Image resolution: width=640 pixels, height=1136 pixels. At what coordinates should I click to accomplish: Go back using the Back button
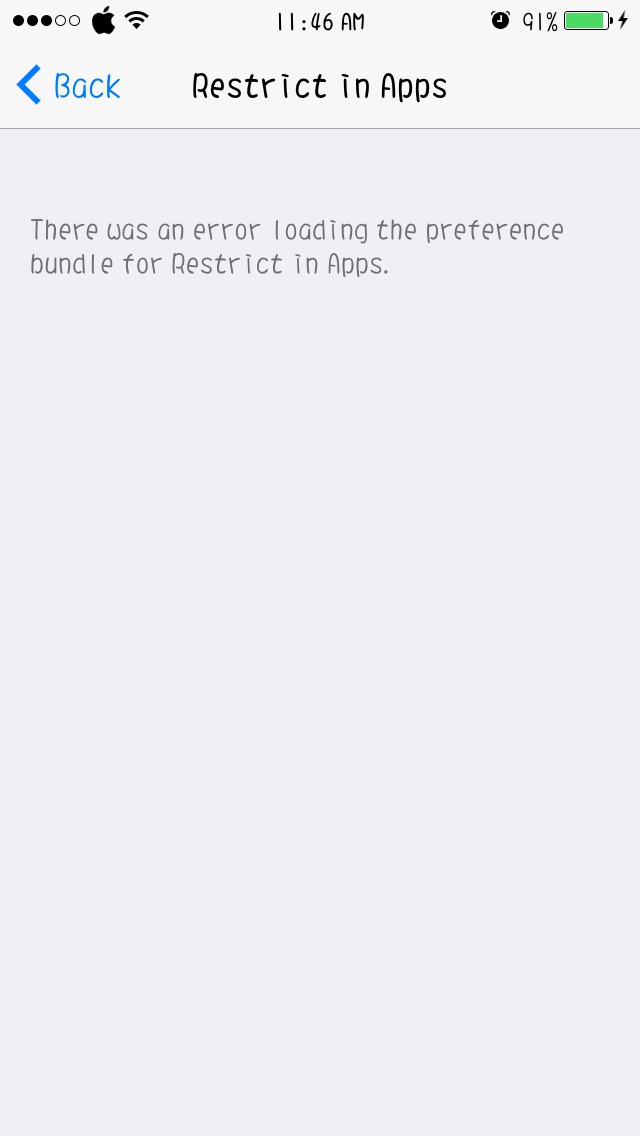click(x=68, y=85)
